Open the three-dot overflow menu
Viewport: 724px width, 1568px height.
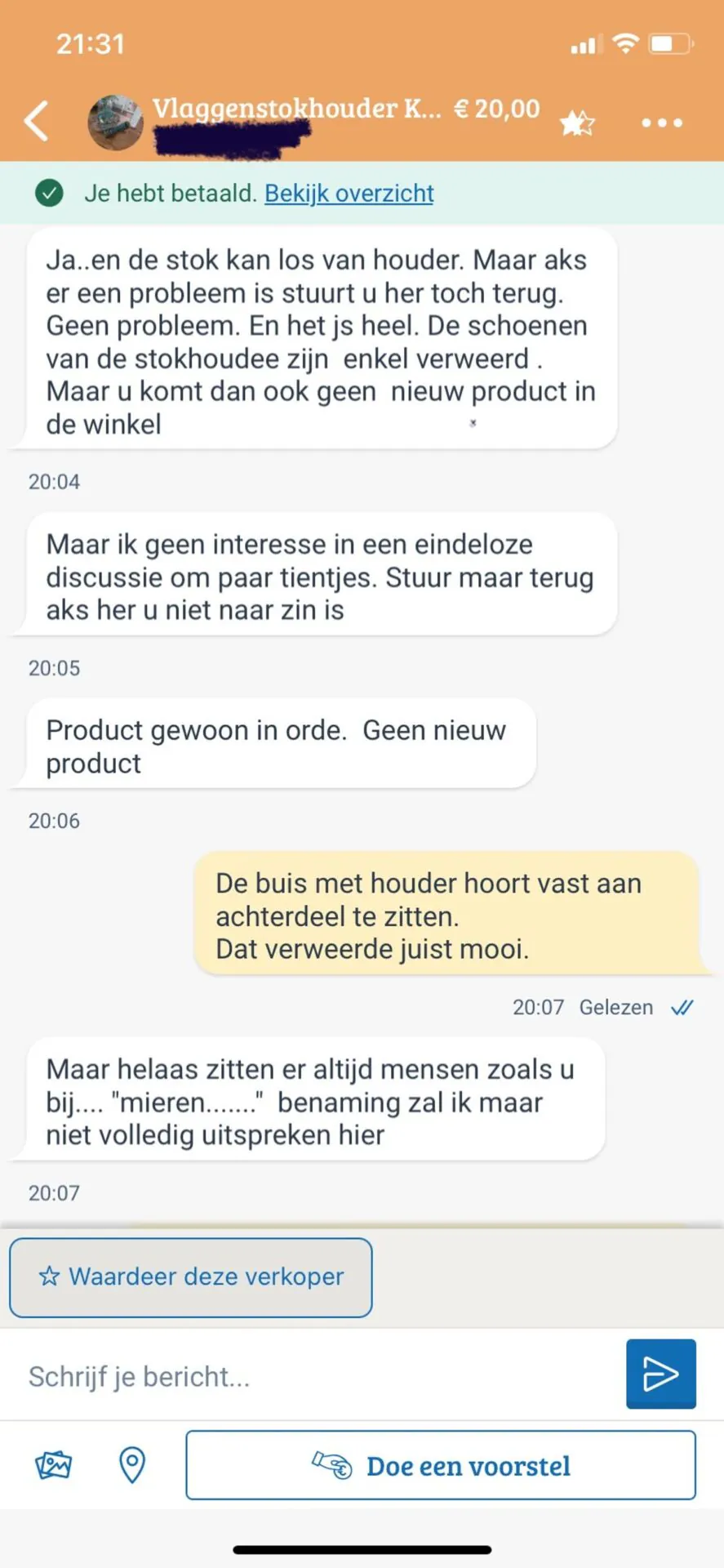point(661,123)
